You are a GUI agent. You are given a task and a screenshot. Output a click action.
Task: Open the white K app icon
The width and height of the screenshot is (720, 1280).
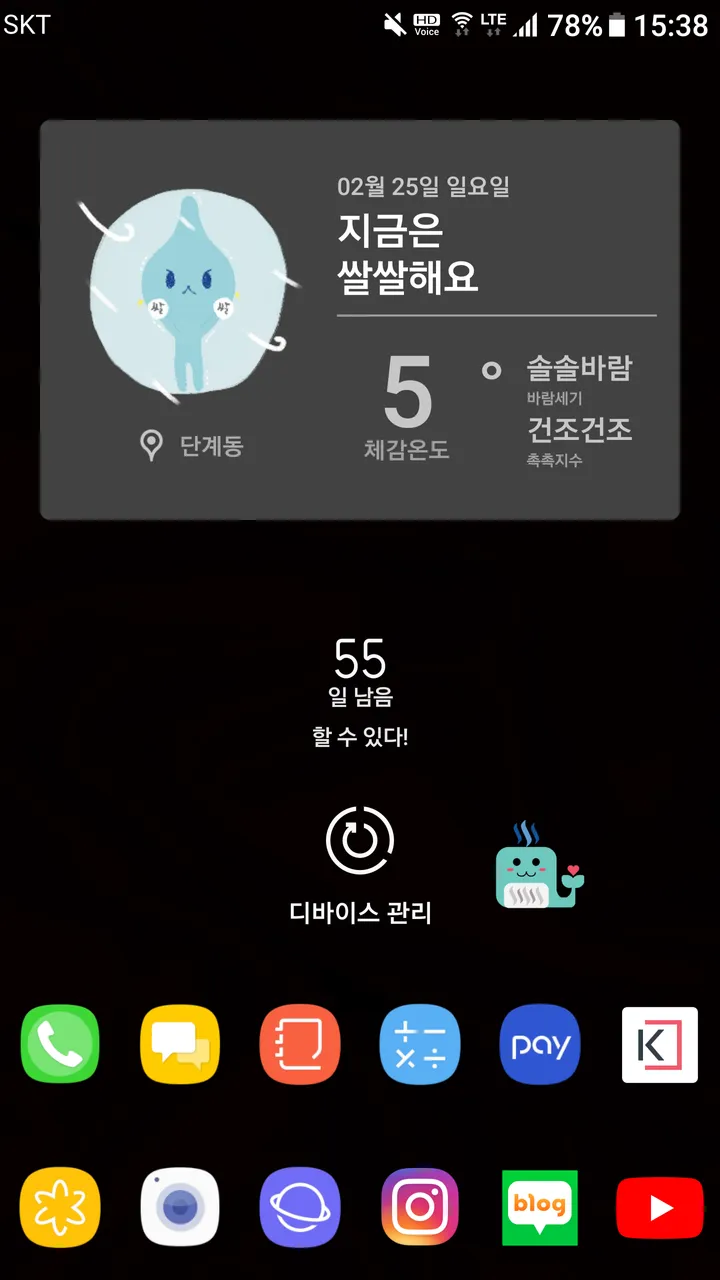point(660,1045)
